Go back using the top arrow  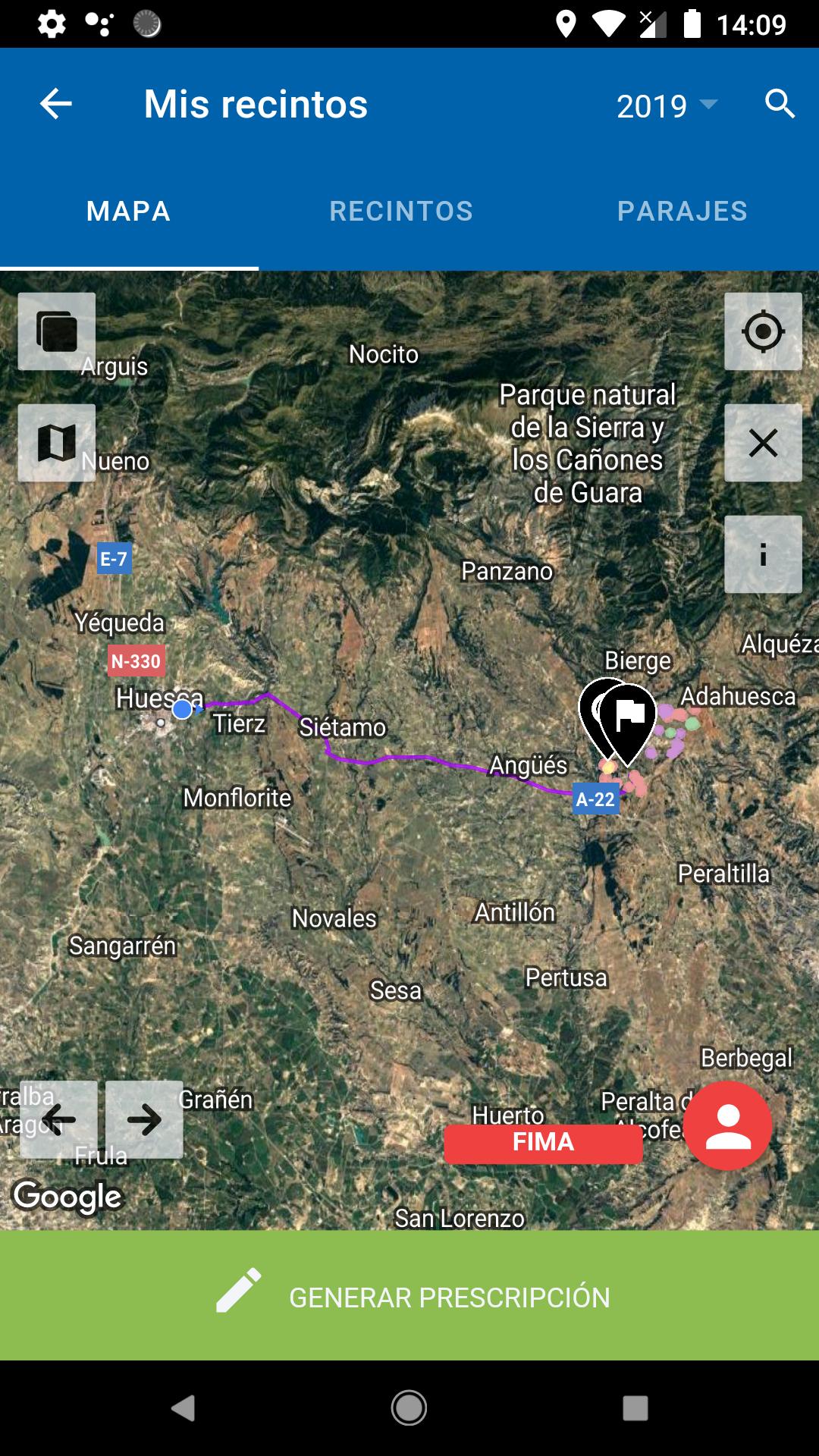[x=55, y=104]
